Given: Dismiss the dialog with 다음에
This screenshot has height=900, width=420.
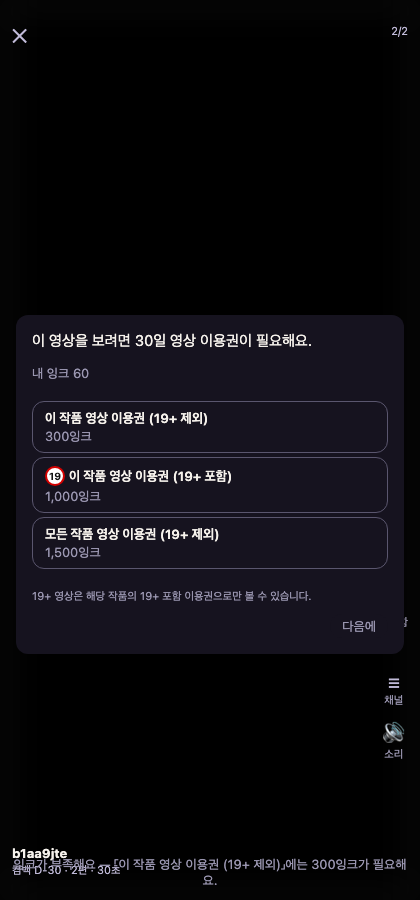Looking at the screenshot, I should pos(359,627).
